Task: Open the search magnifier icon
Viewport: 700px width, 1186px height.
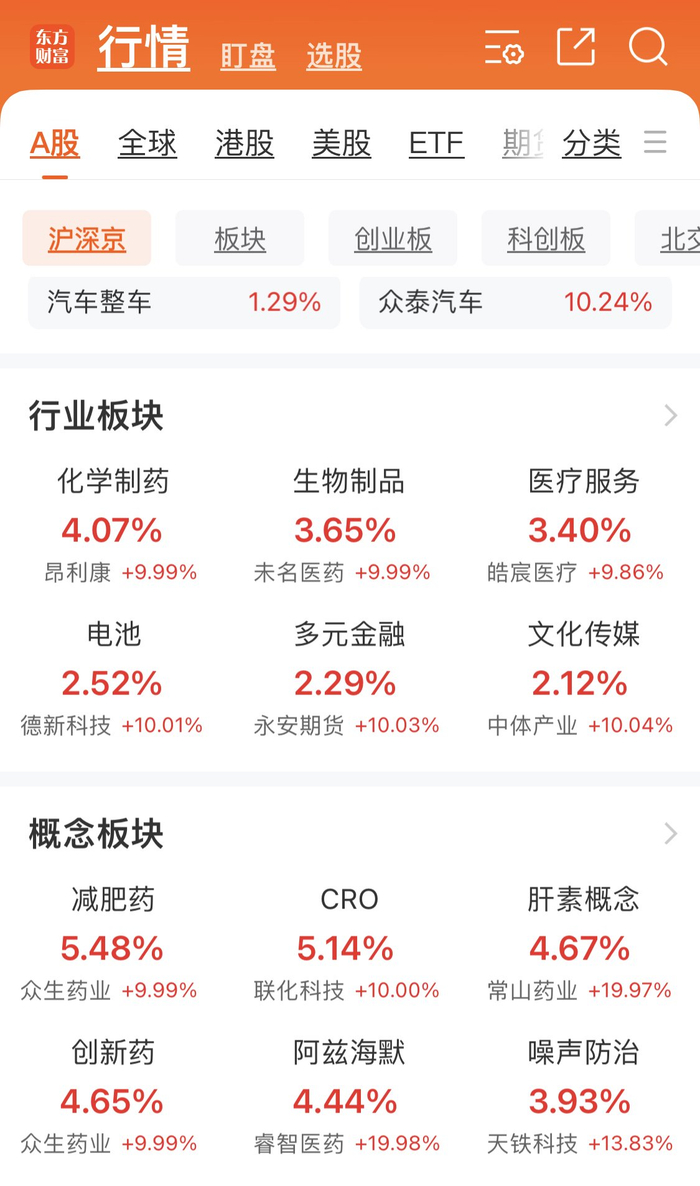Action: 647,47
